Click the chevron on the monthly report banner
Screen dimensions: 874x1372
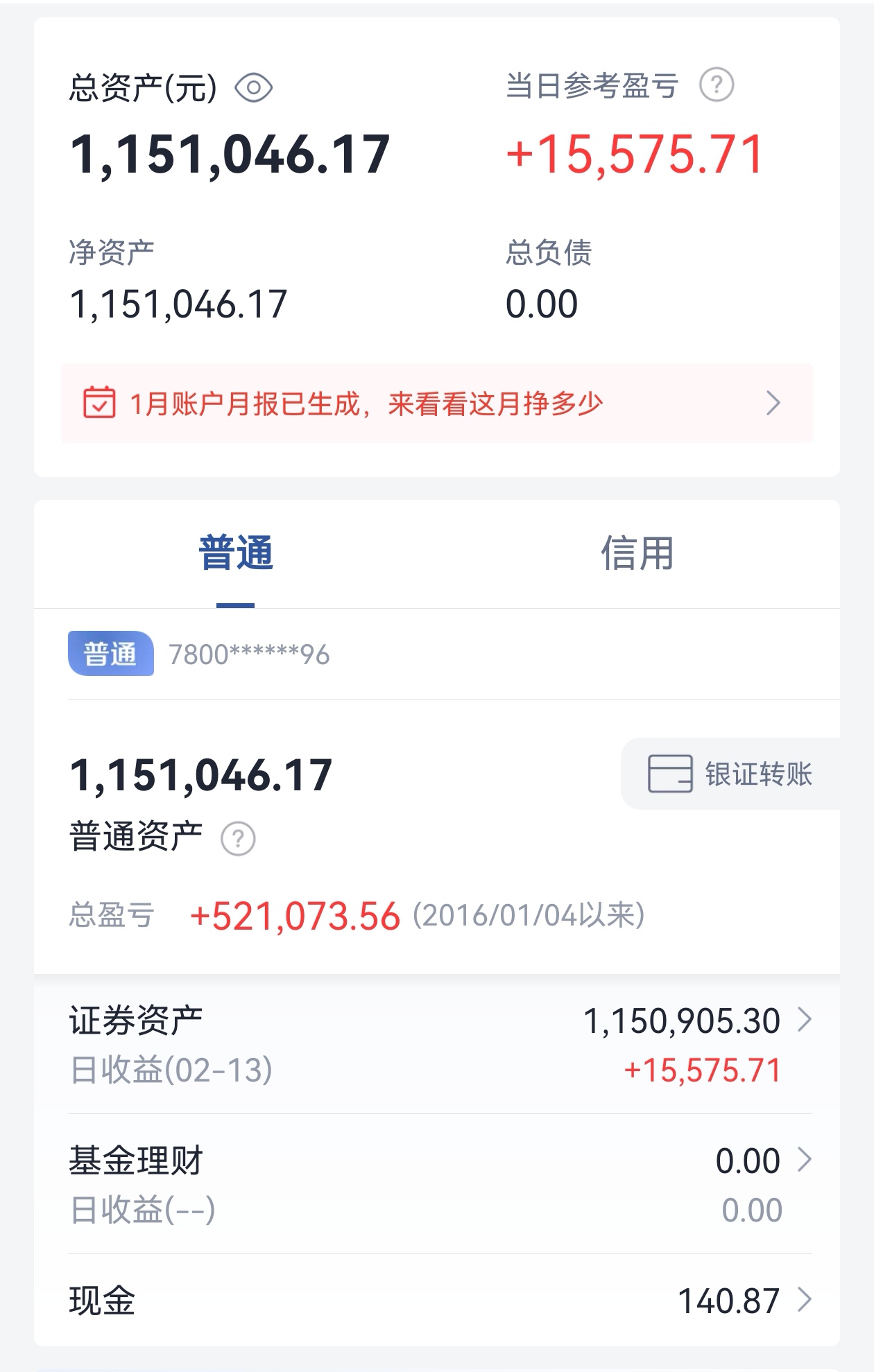coord(775,402)
